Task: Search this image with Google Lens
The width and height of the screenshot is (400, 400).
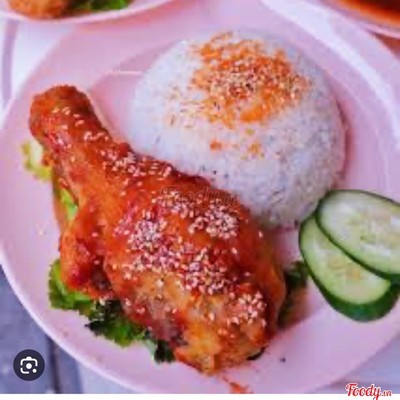Action: (x=29, y=365)
